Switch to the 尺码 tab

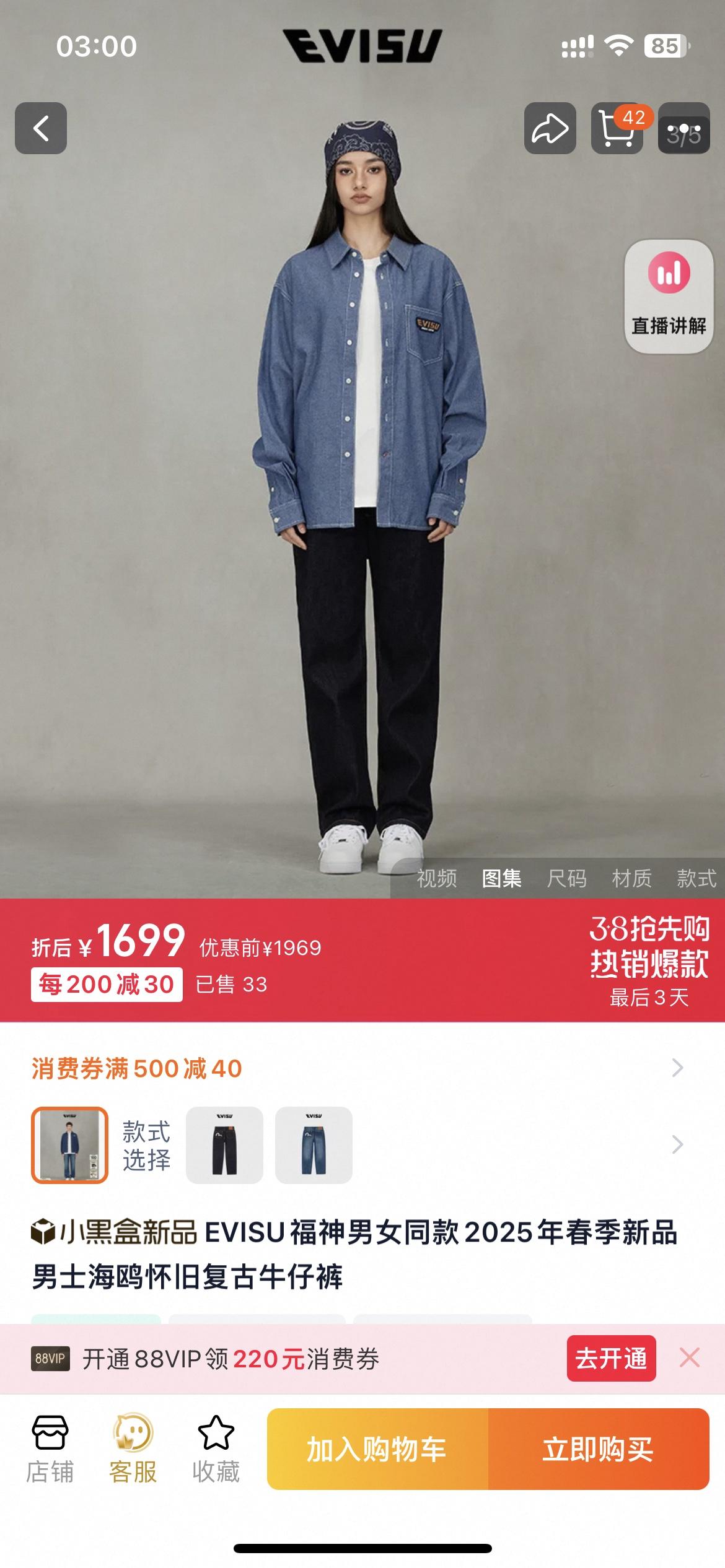566,878
